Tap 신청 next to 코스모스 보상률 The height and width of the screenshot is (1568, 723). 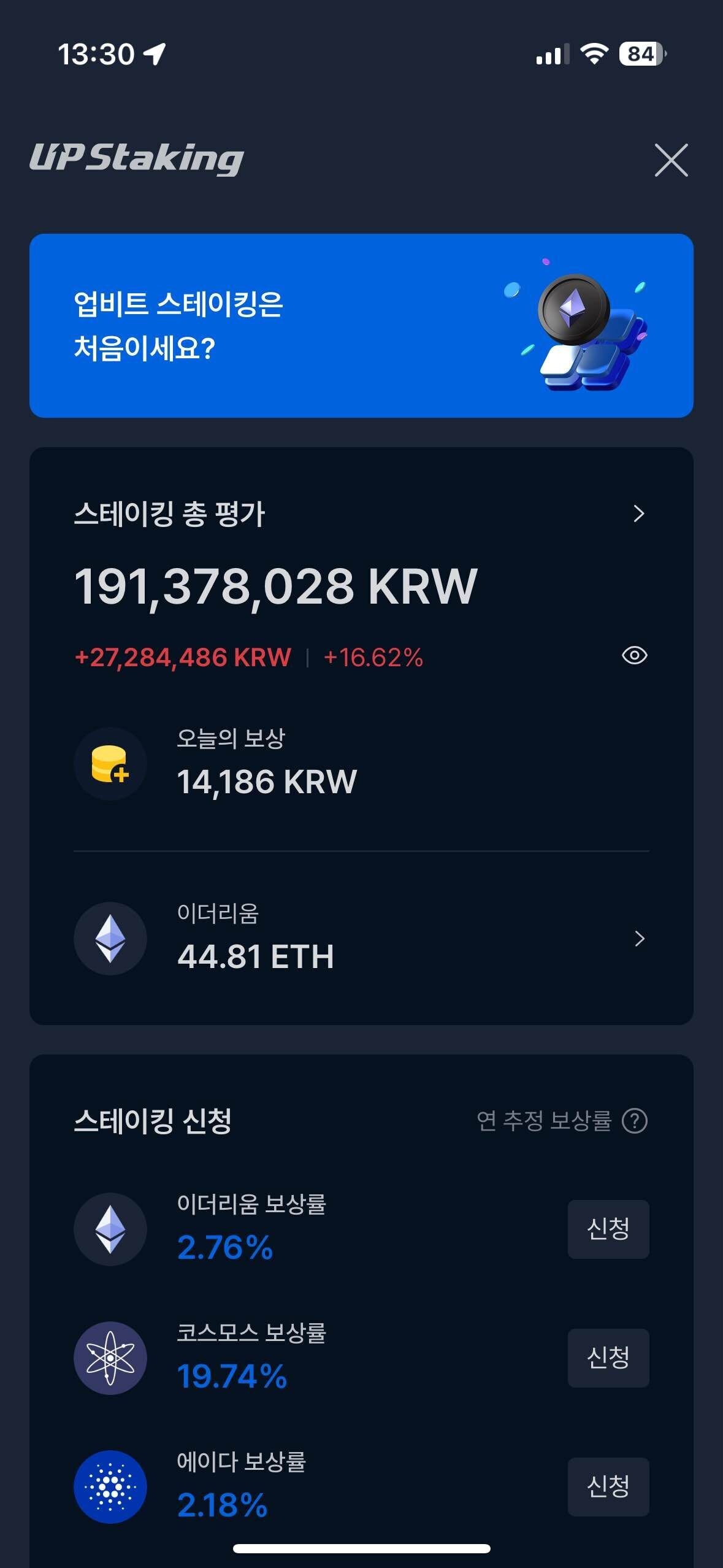pyautogui.click(x=608, y=1358)
